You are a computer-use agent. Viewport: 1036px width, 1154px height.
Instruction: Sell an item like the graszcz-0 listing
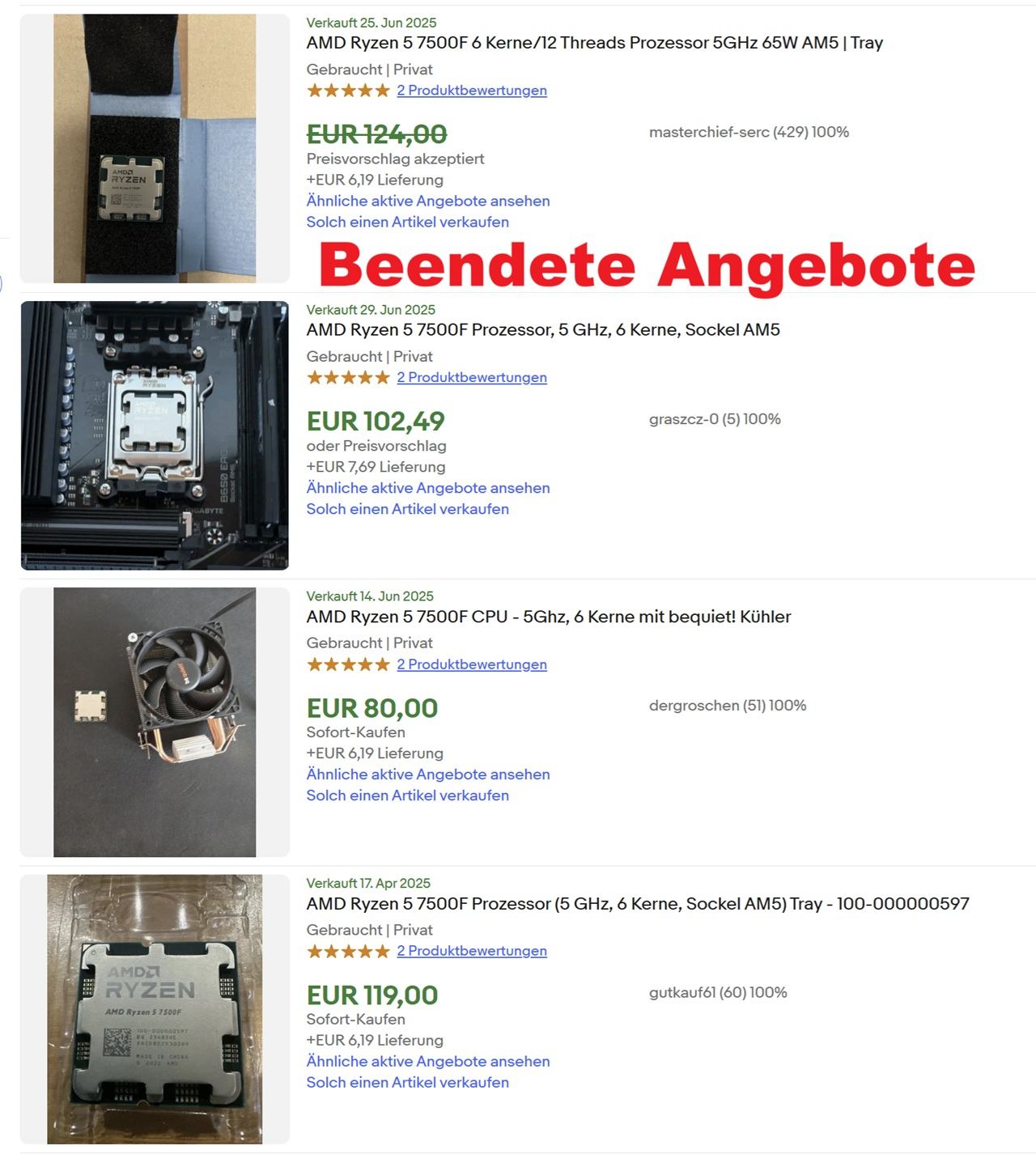tap(407, 509)
